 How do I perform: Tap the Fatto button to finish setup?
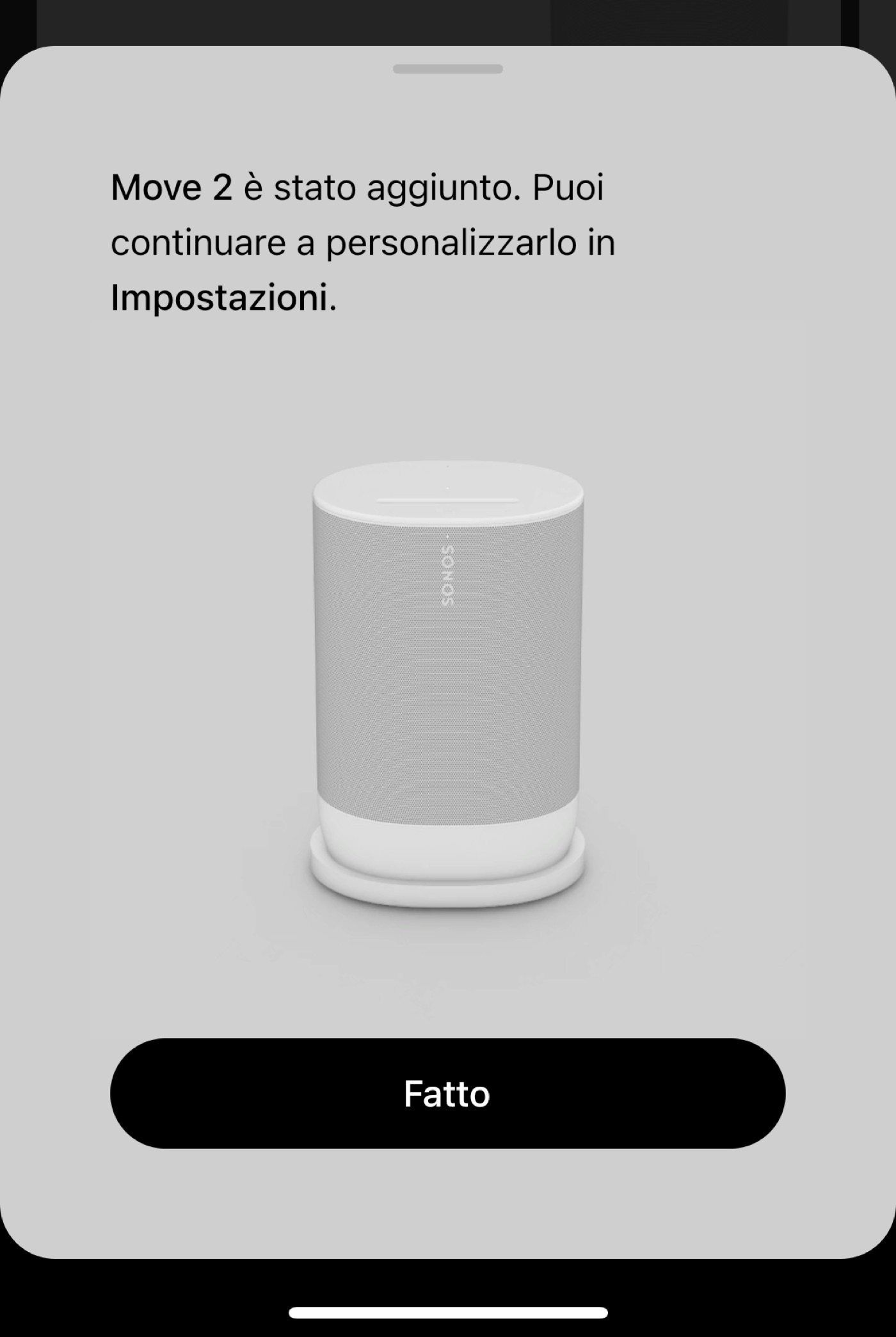pos(447,1093)
